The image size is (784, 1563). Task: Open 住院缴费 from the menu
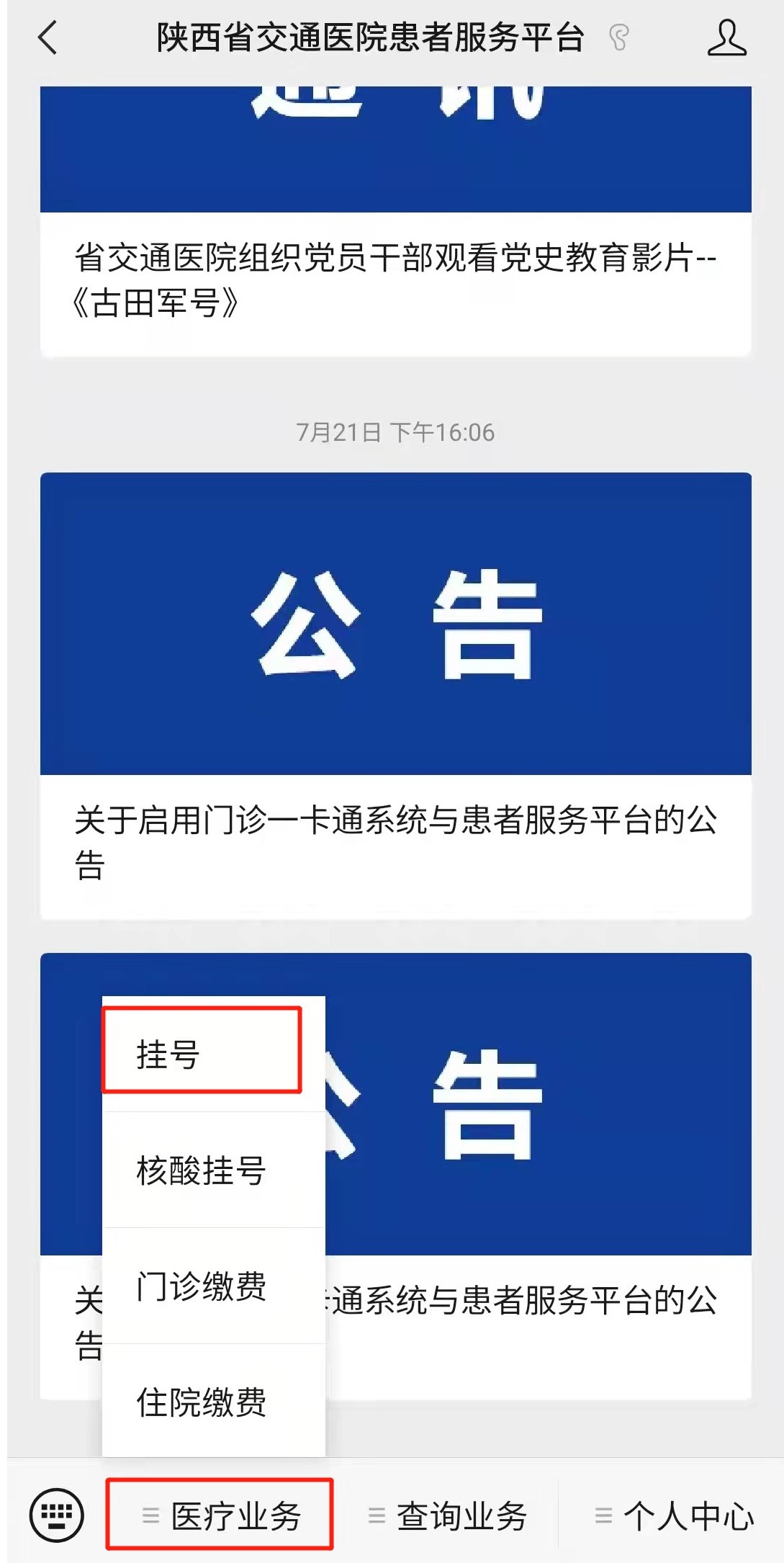click(x=202, y=1402)
